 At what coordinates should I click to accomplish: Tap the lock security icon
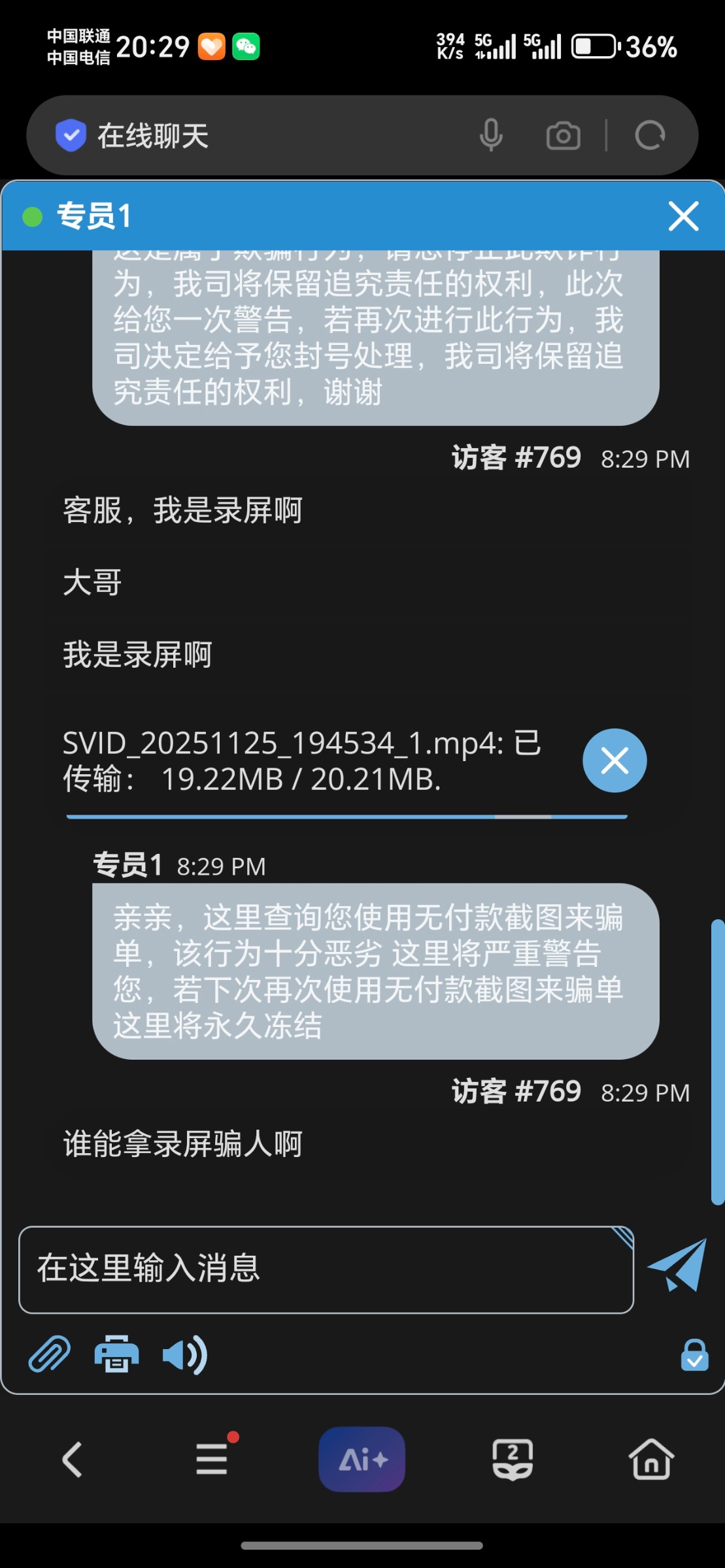694,1355
